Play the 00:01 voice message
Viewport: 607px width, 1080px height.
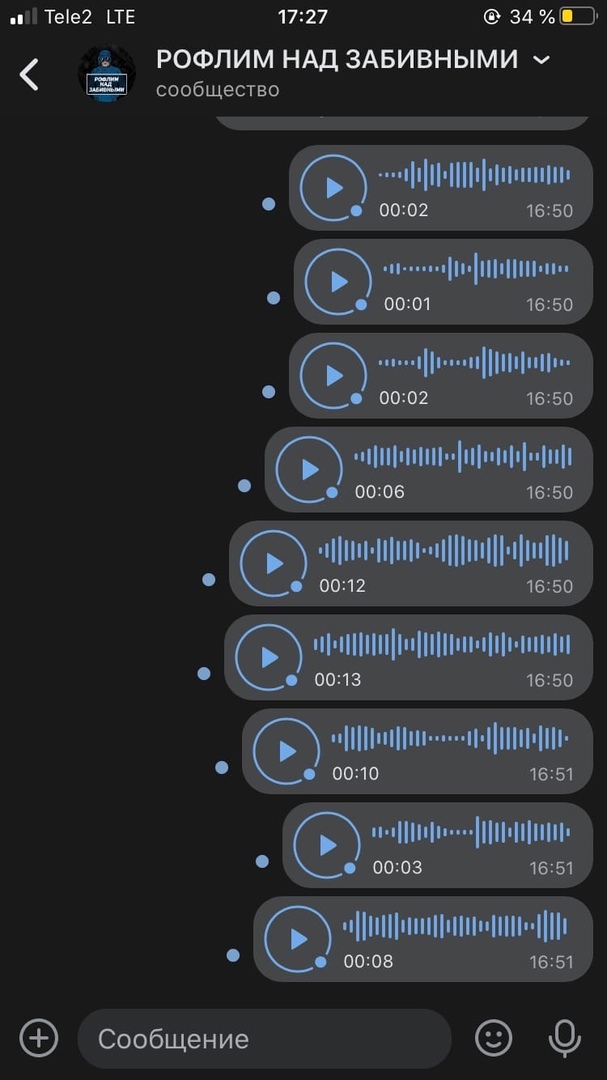338,282
